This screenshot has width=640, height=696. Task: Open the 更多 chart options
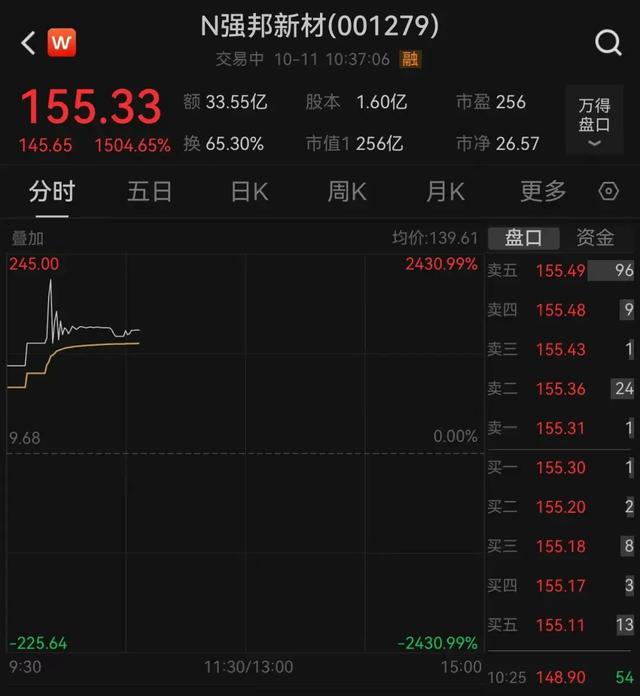pyautogui.click(x=543, y=191)
